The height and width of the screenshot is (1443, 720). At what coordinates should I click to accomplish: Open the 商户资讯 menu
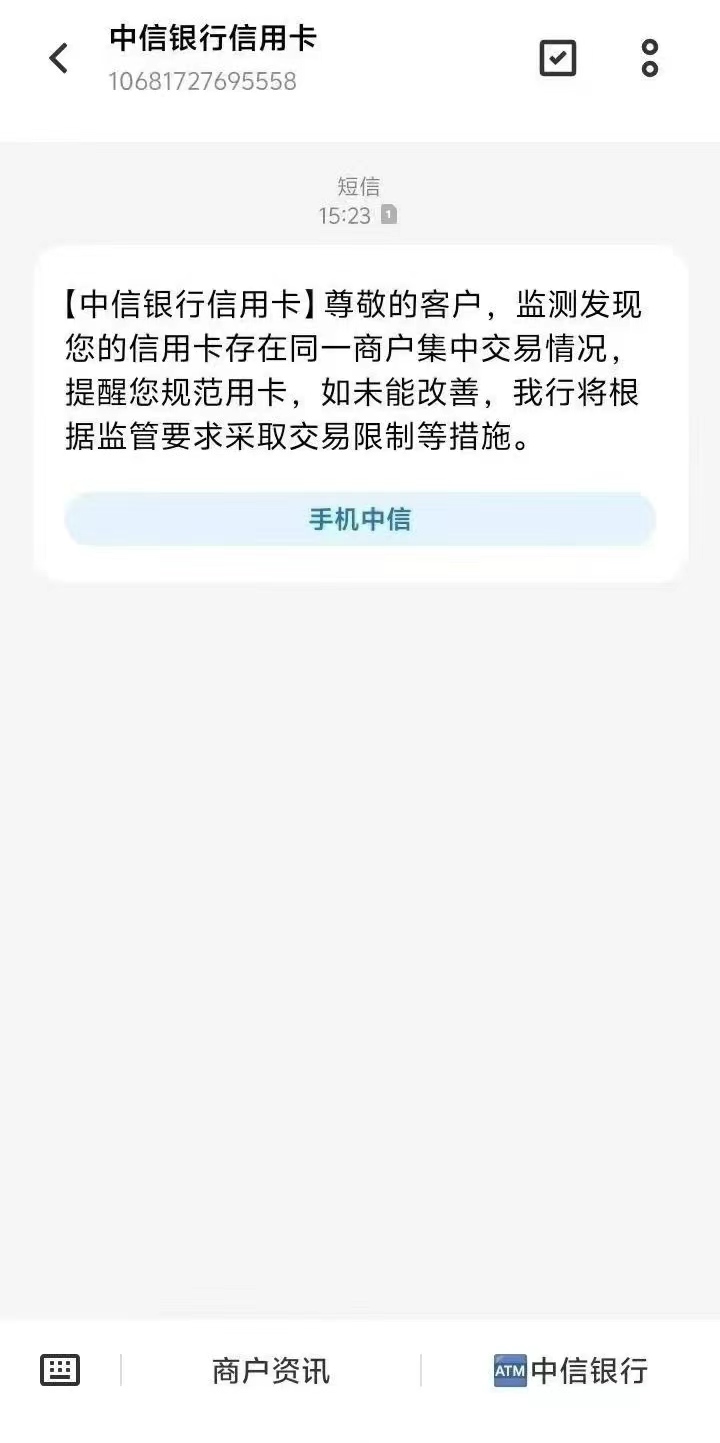click(x=271, y=1370)
